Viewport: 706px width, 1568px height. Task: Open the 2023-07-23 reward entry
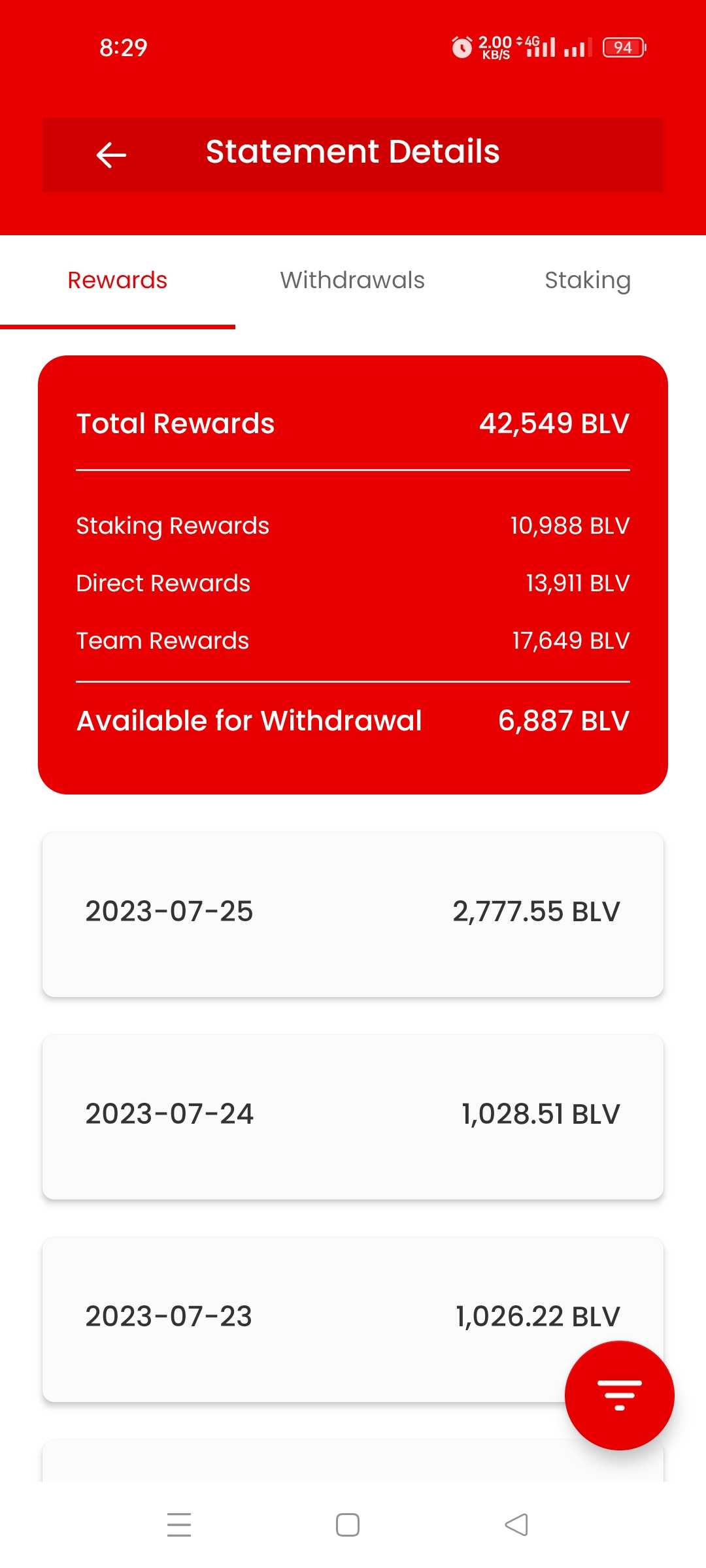click(301, 1318)
